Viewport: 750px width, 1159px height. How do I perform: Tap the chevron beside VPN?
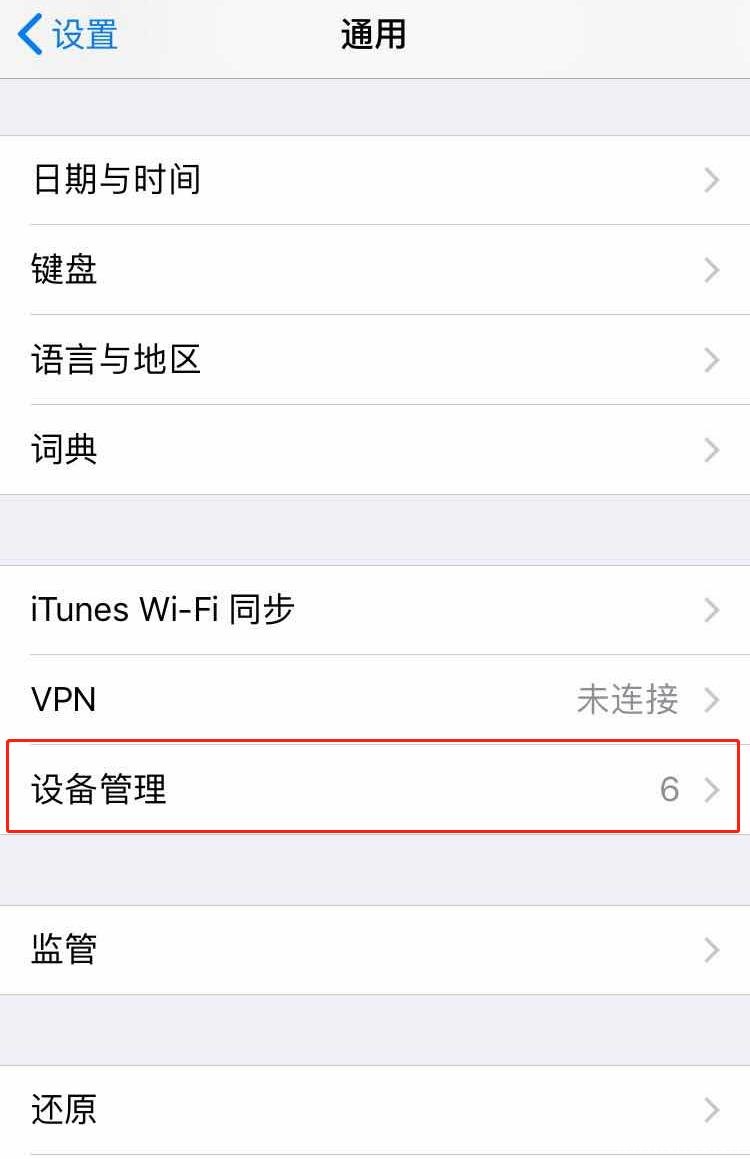(x=712, y=700)
